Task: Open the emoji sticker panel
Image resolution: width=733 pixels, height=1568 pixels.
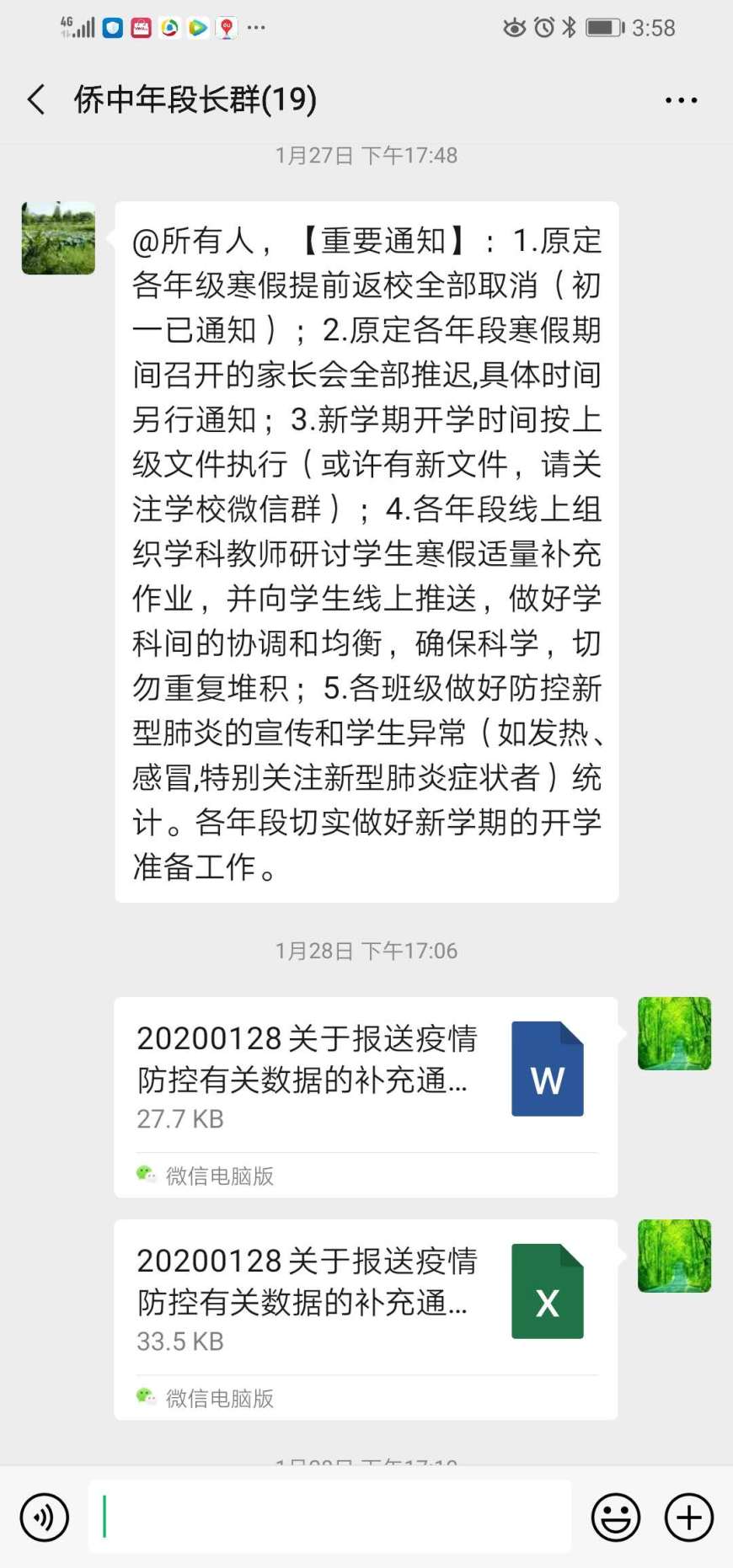Action: pyautogui.click(x=615, y=1517)
